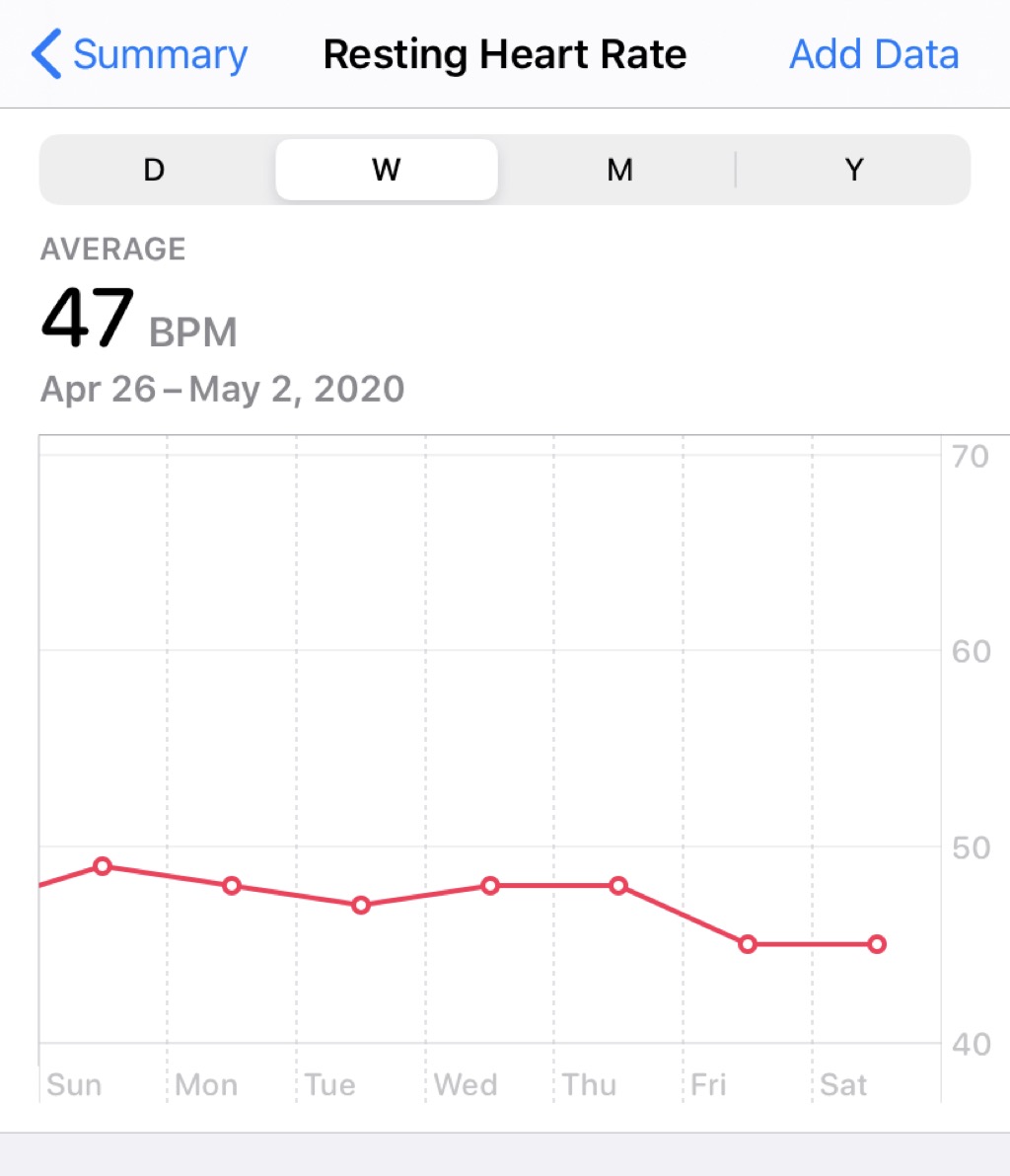This screenshot has width=1010, height=1176.
Task: Switch to the D day view
Action: click(155, 170)
